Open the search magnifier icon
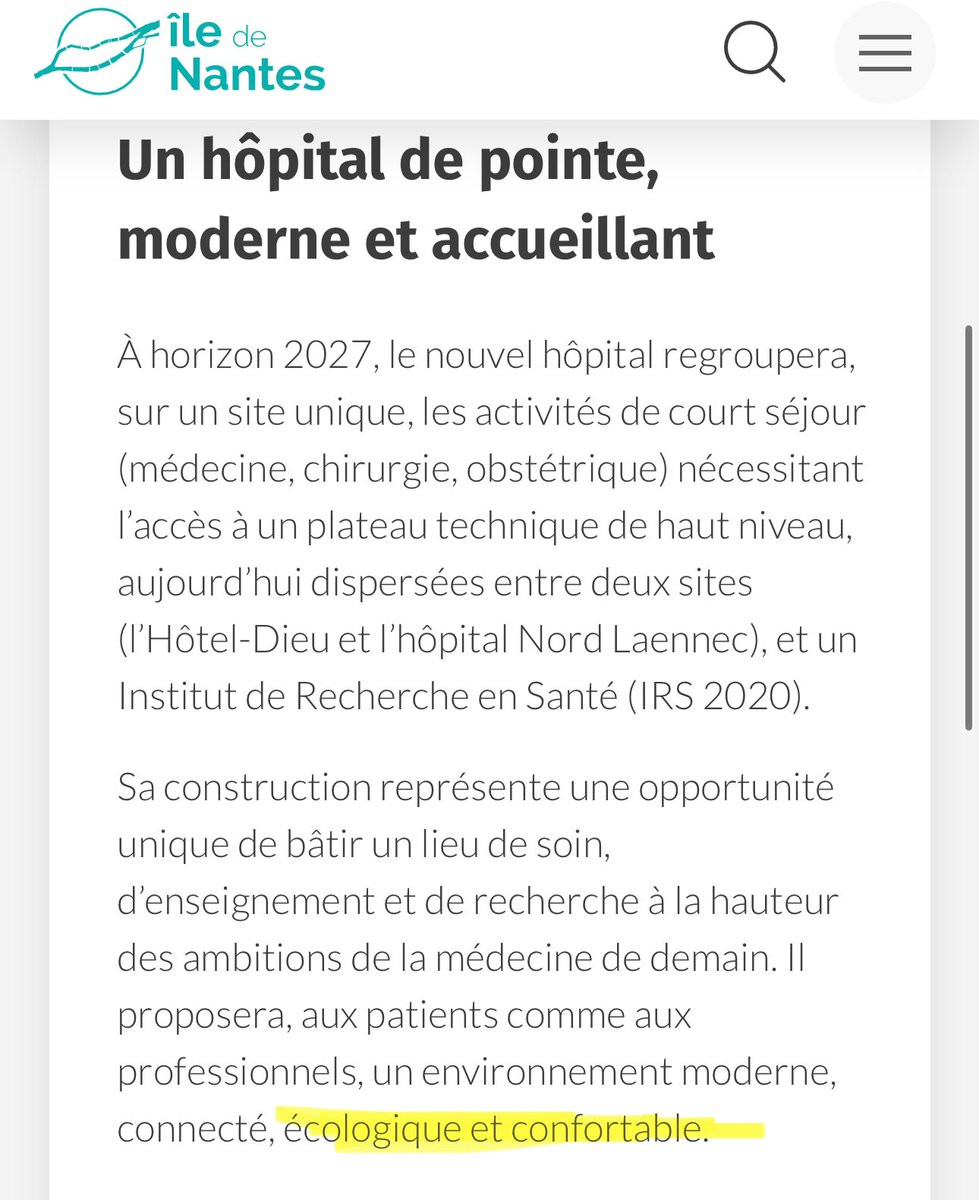This screenshot has height=1200, width=979. point(755,51)
